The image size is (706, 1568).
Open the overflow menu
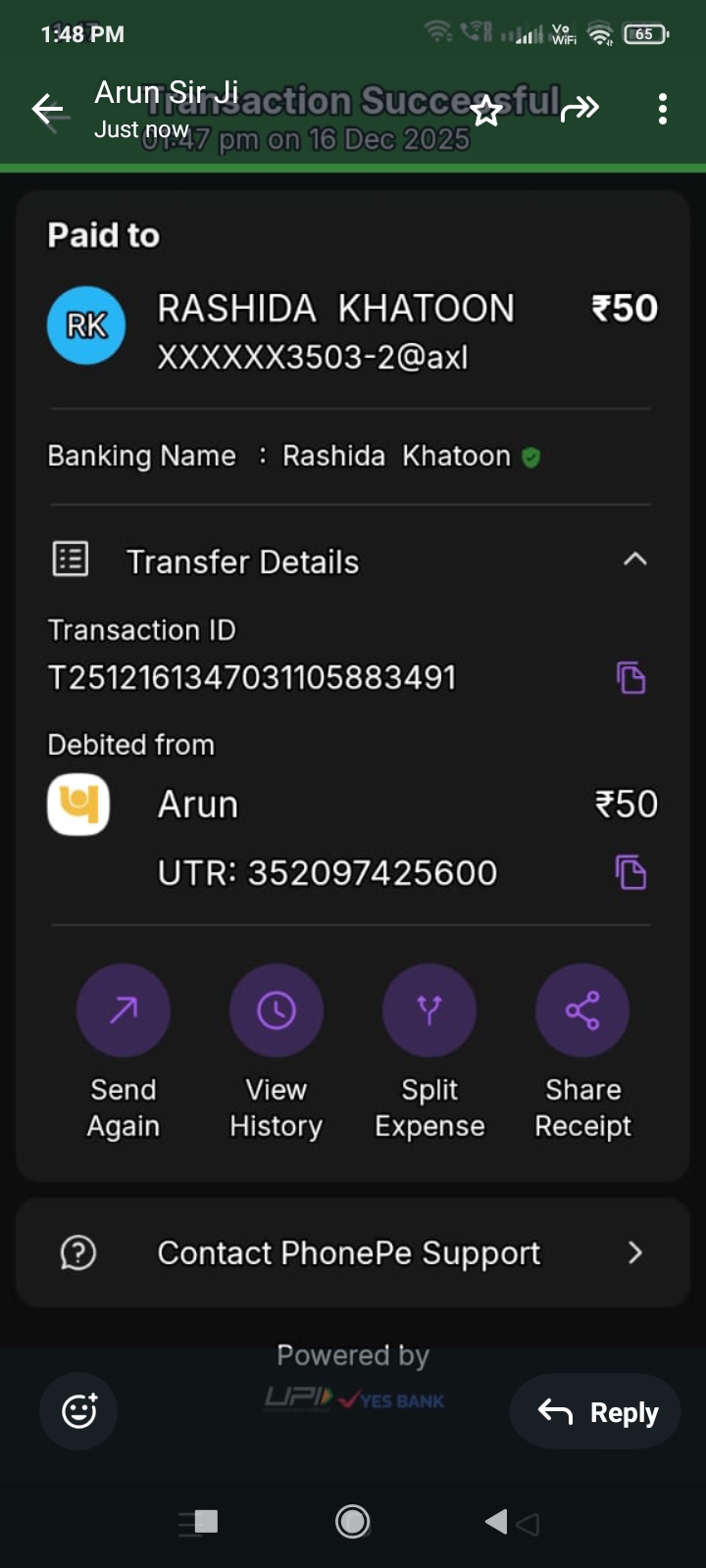663,109
